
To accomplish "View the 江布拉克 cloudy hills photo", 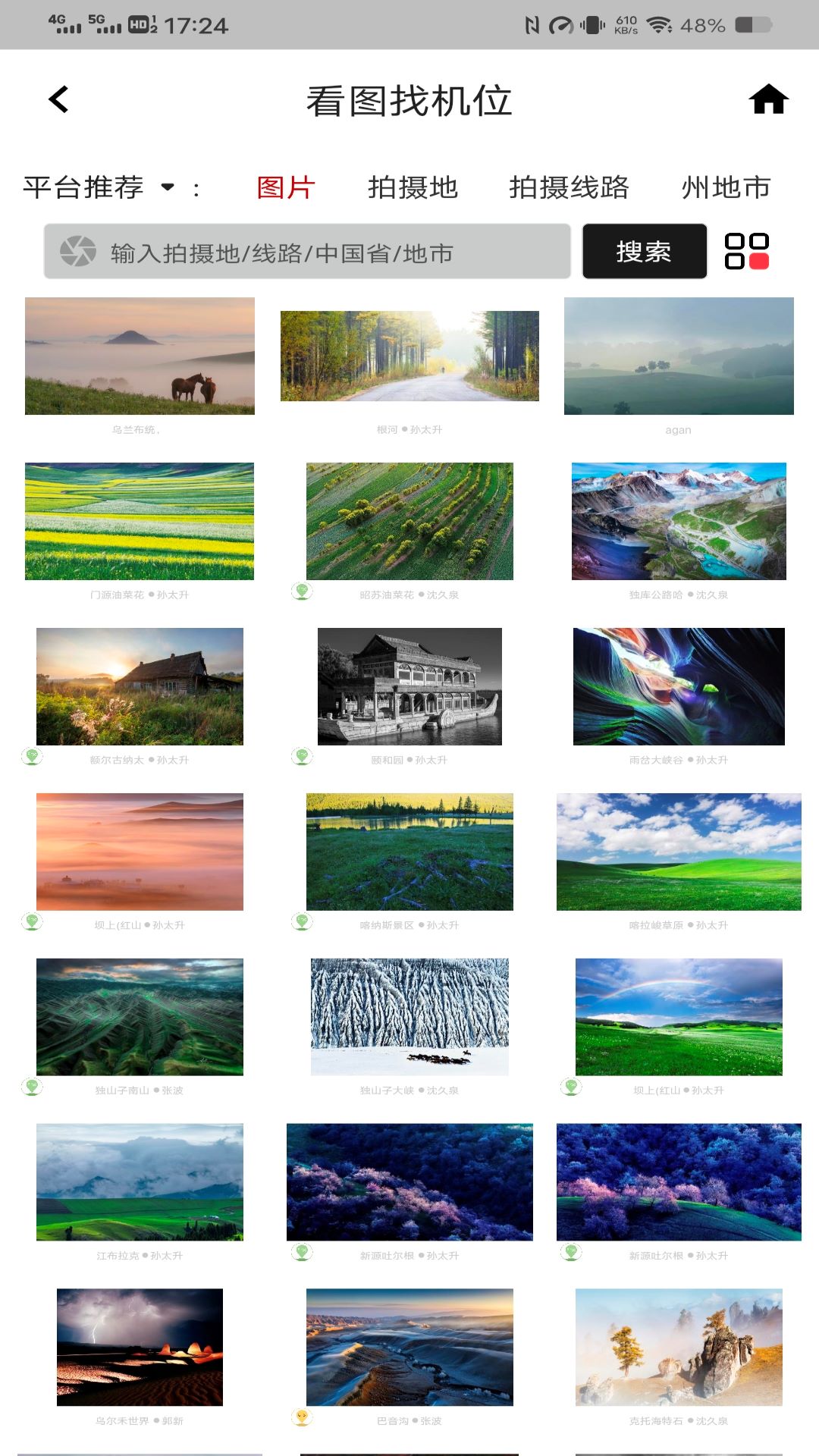I will (x=140, y=1182).
